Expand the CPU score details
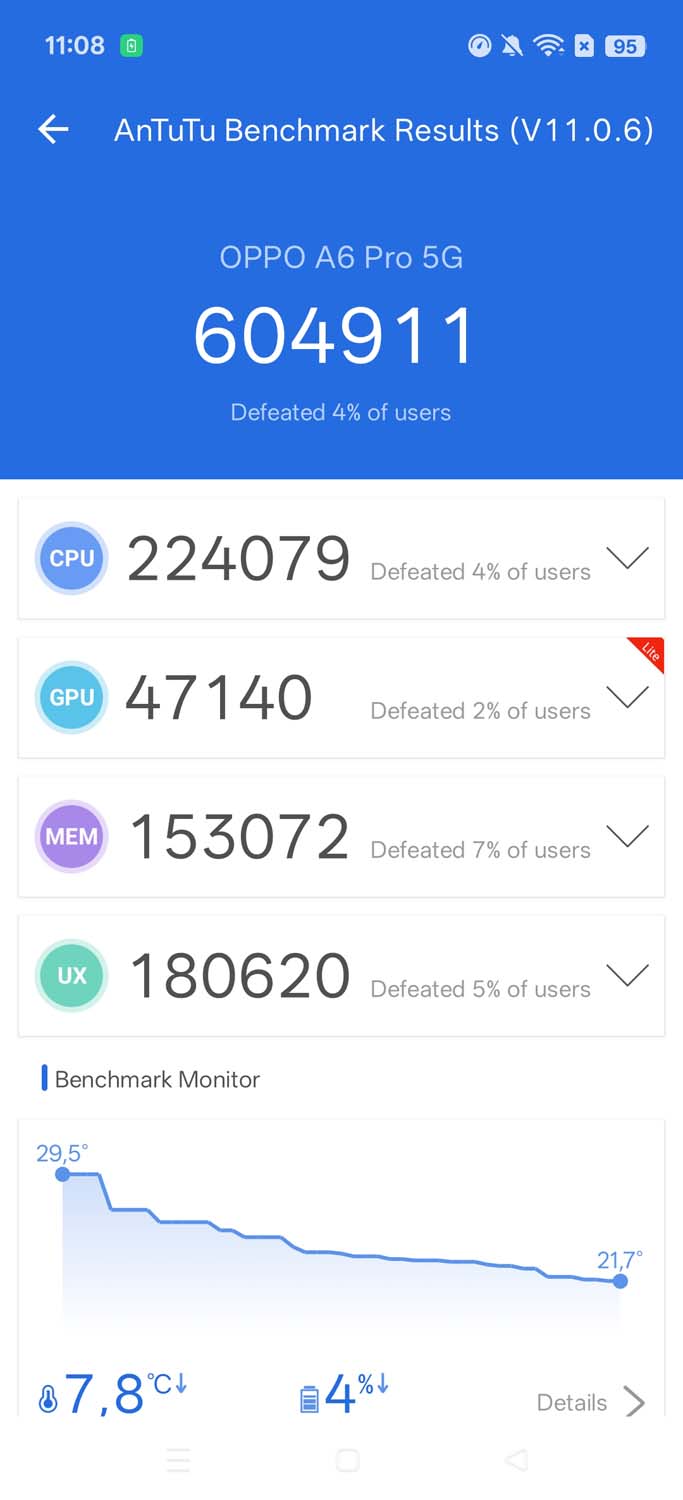This screenshot has width=683, height=1500. pos(627,558)
